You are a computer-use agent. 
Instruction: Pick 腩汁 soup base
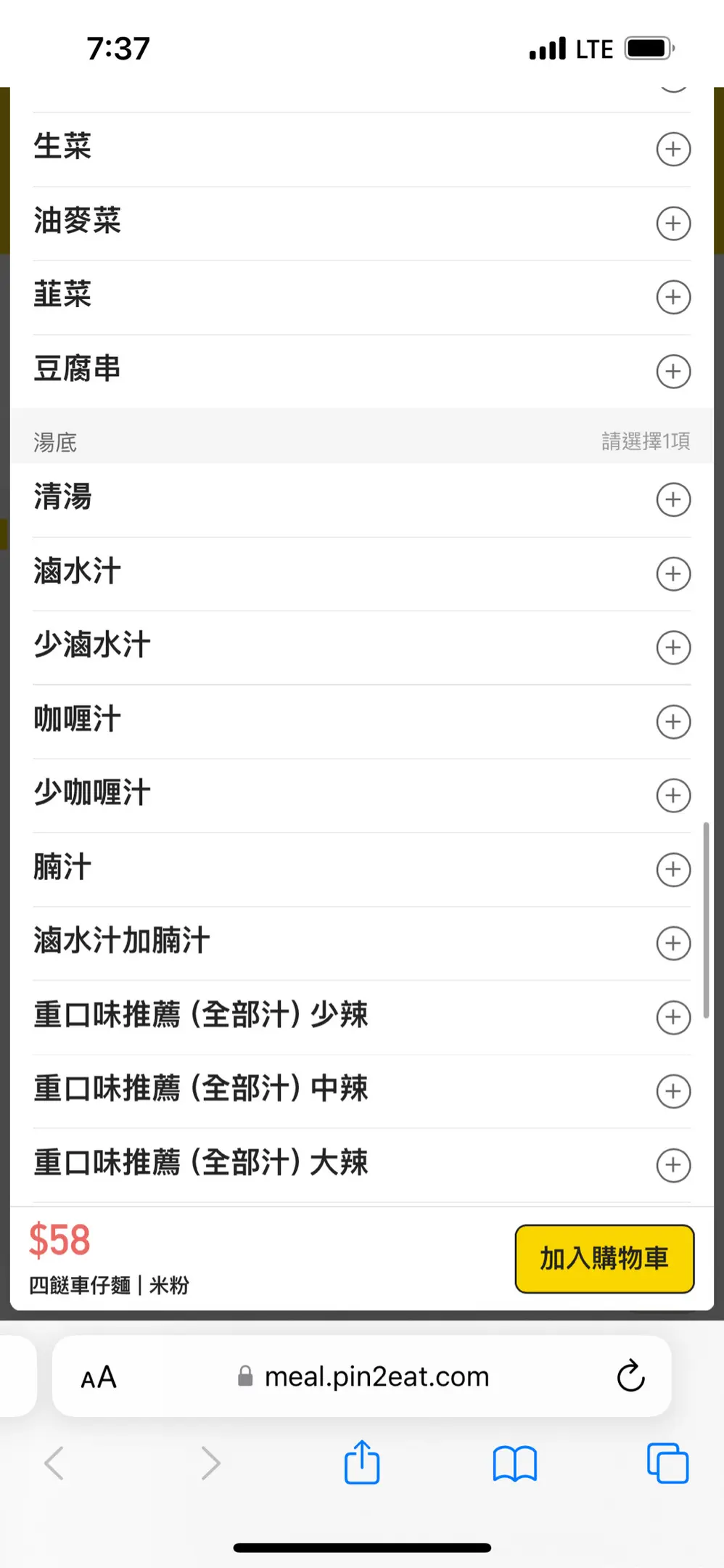point(673,870)
